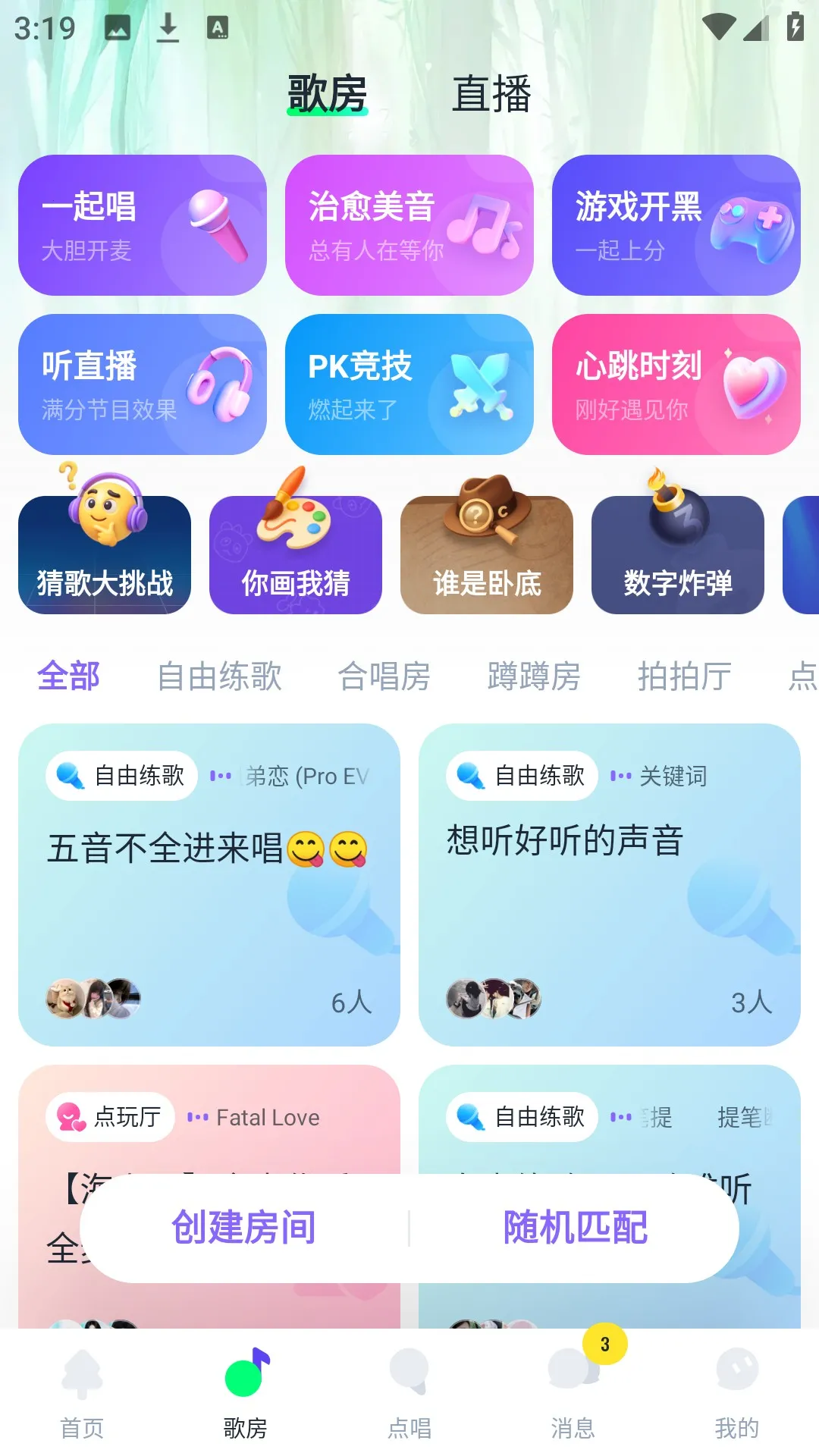Open the 点唱 microphone tab icon
This screenshot has width=819, height=1456.
click(409, 1373)
